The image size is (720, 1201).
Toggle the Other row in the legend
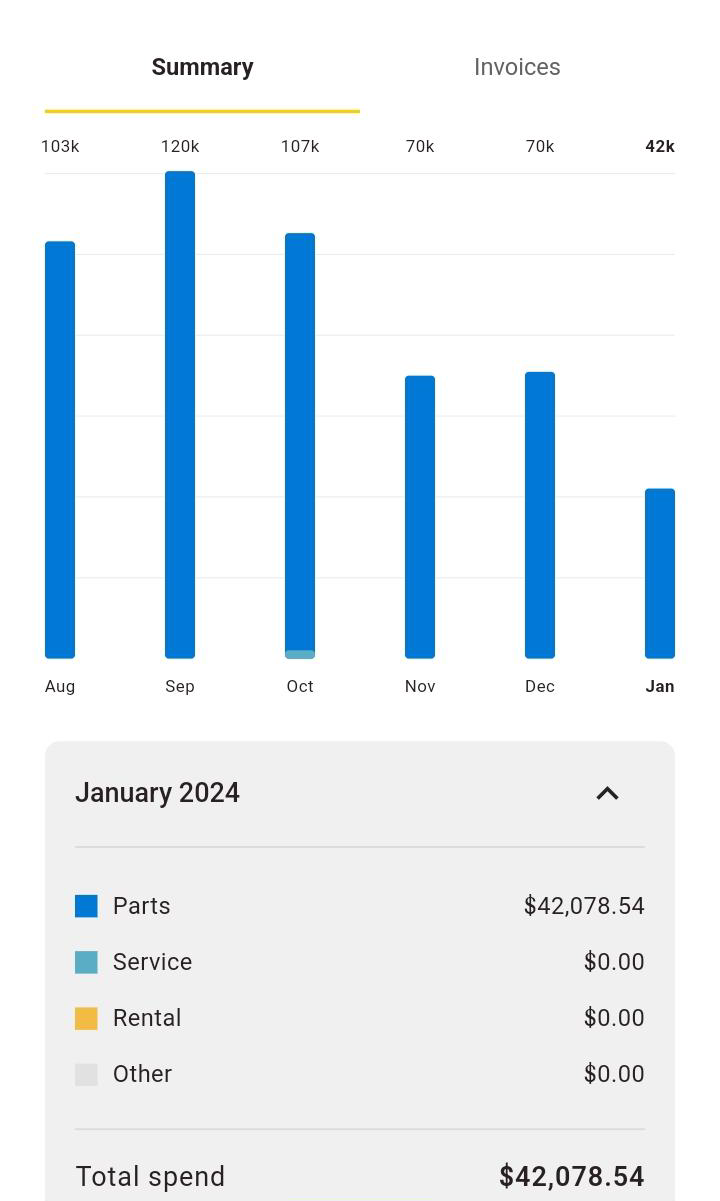click(x=142, y=1074)
